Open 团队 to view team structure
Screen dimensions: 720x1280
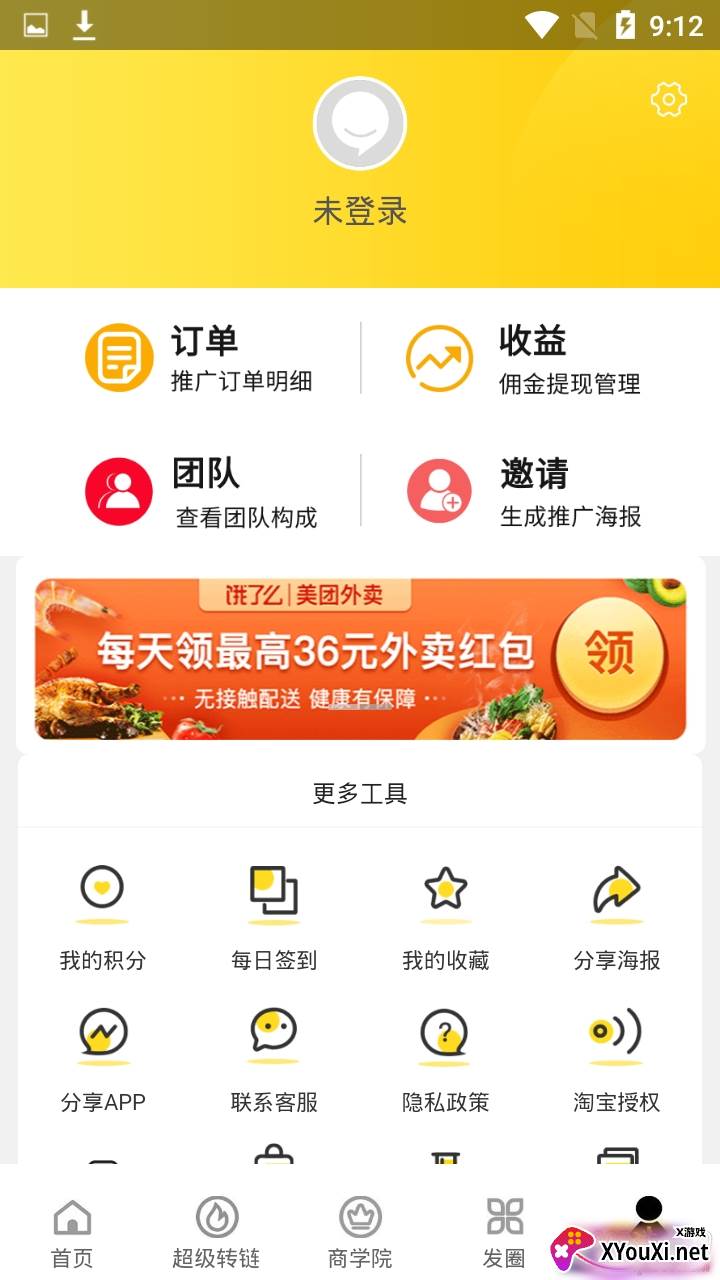tap(202, 491)
